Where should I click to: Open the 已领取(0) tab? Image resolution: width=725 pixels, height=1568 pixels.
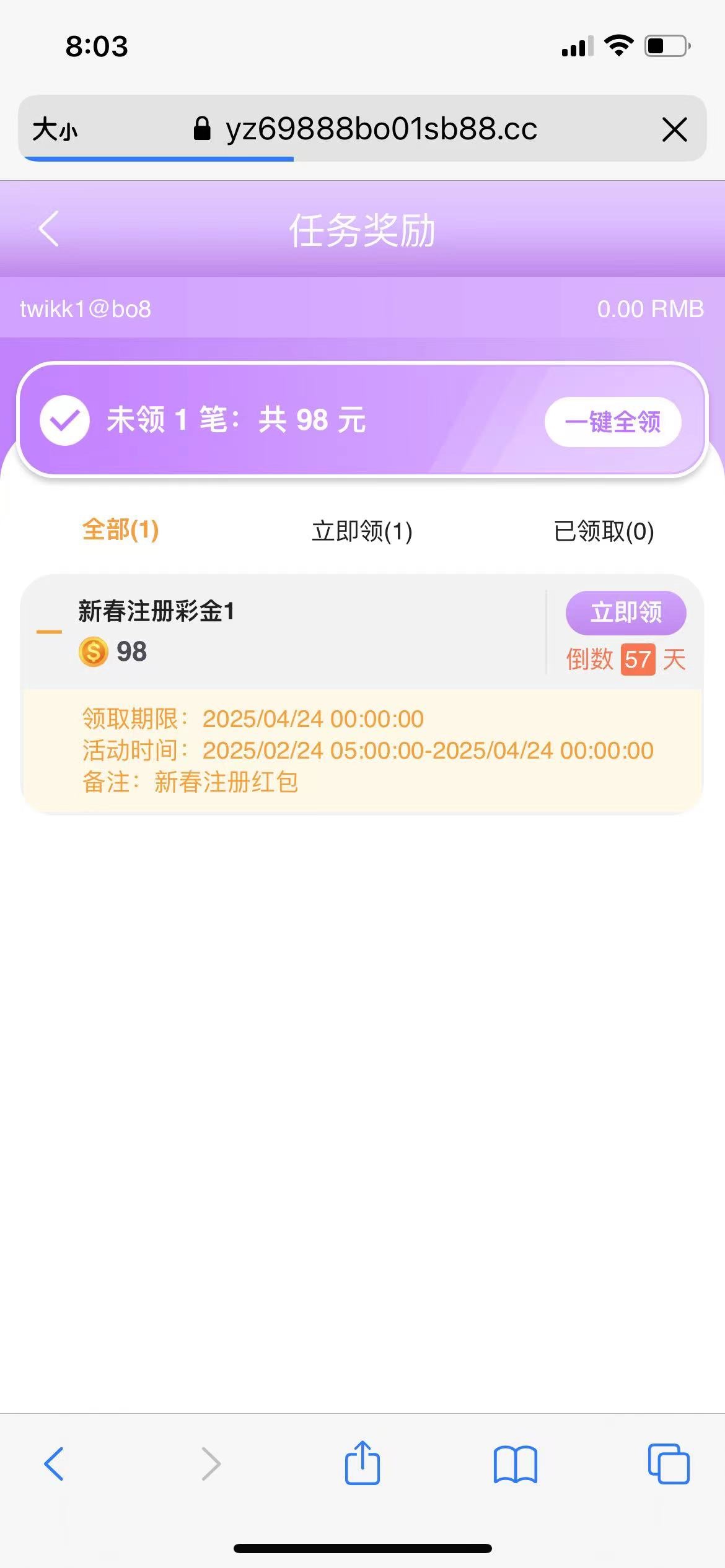[604, 531]
